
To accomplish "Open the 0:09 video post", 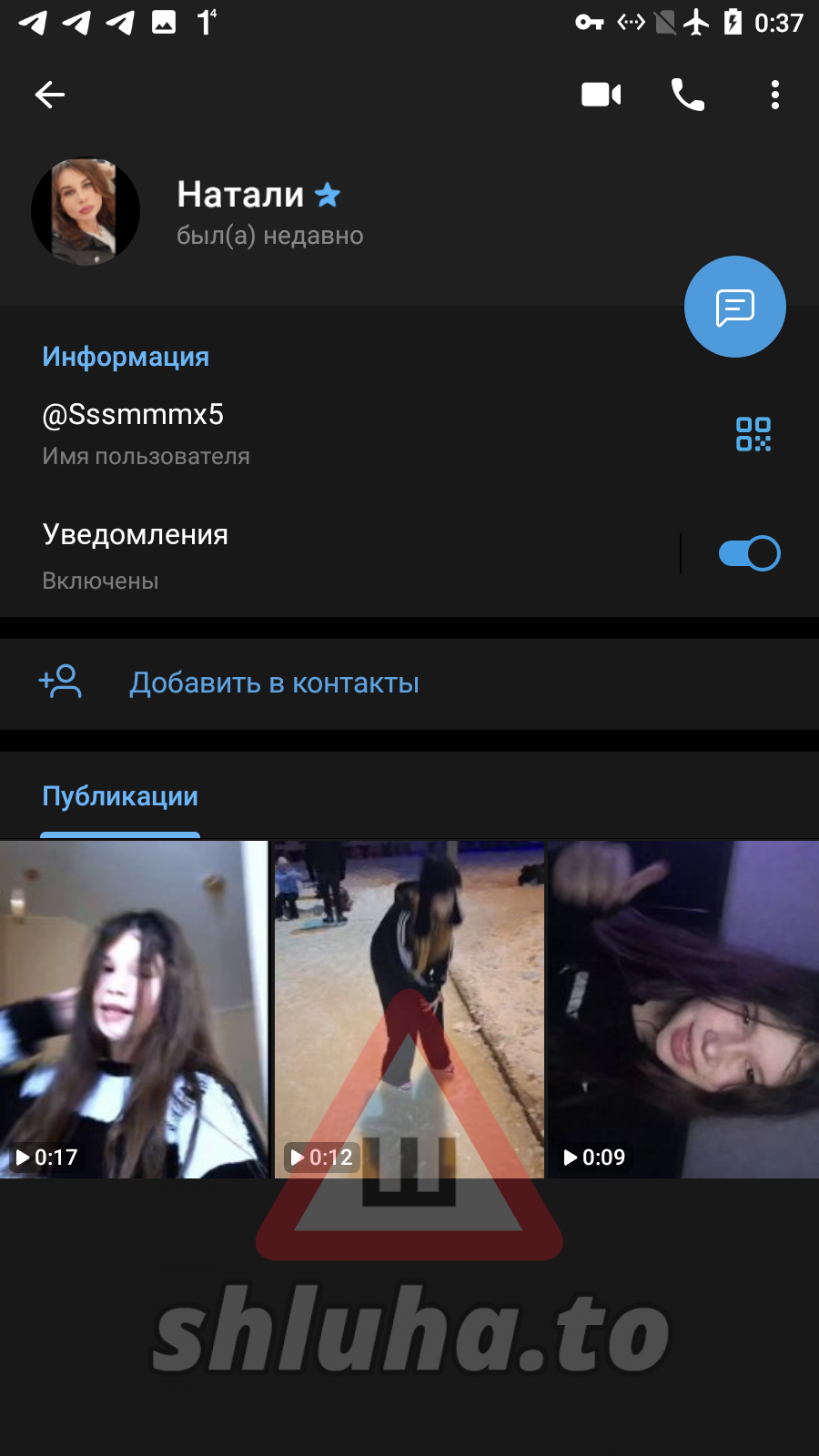I will click(682, 1008).
